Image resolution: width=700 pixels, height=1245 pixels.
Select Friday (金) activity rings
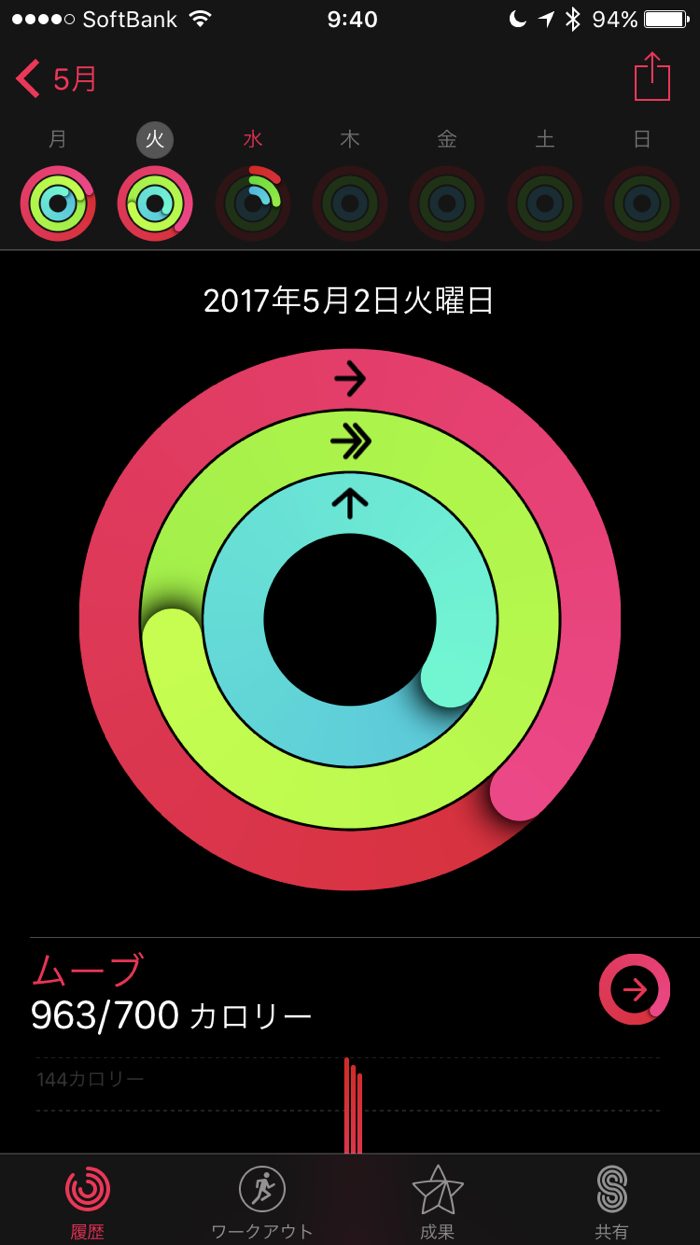click(x=447, y=203)
